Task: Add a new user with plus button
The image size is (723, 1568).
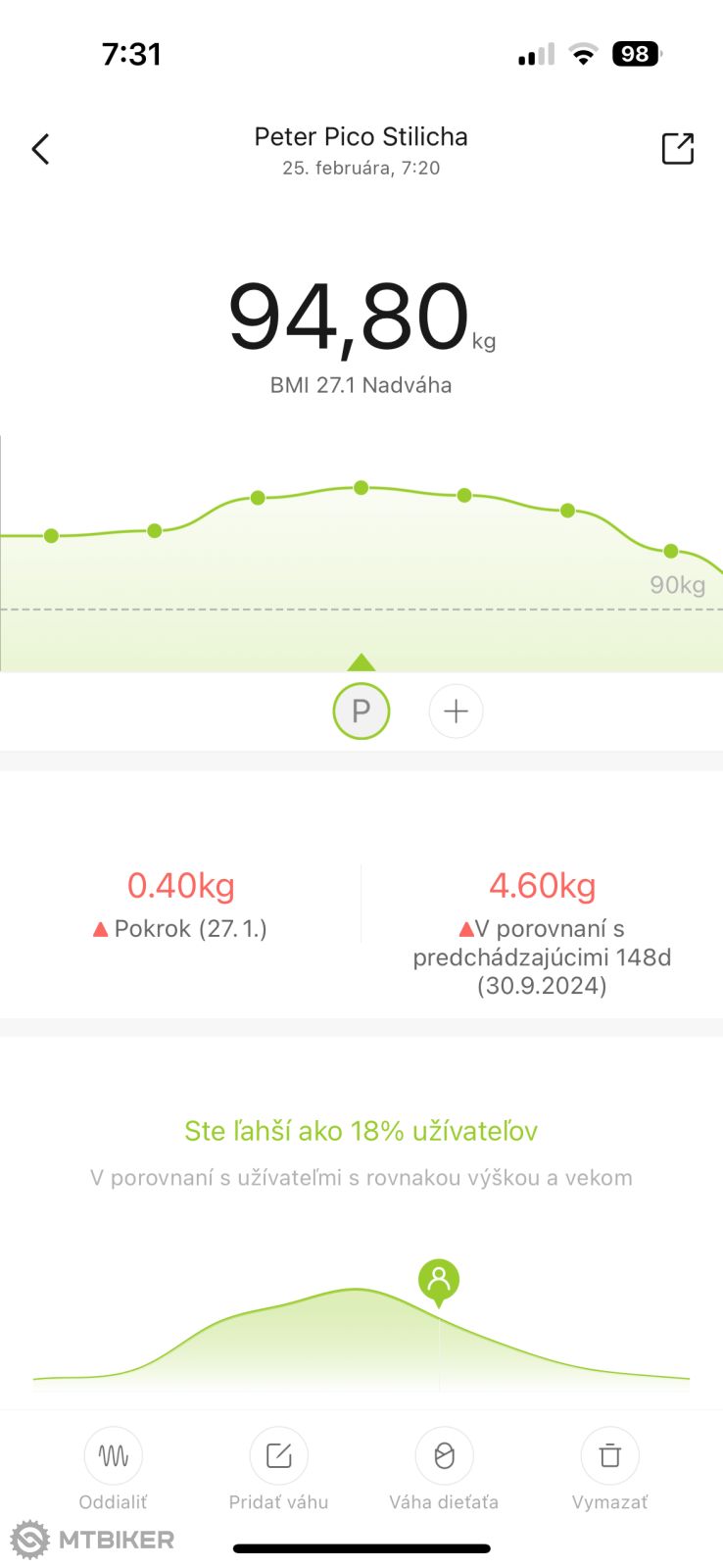Action: pyautogui.click(x=456, y=710)
